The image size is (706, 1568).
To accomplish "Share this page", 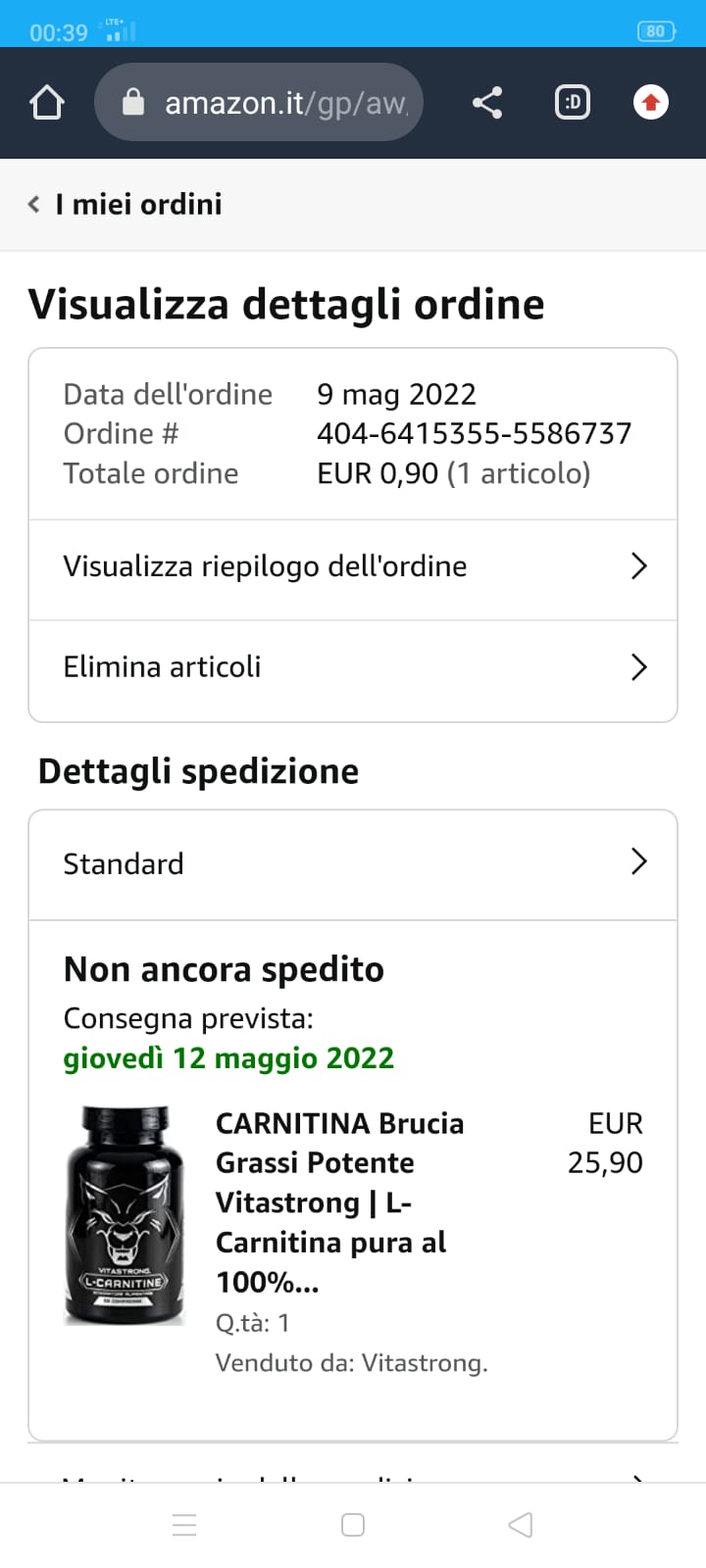I will click(x=487, y=103).
